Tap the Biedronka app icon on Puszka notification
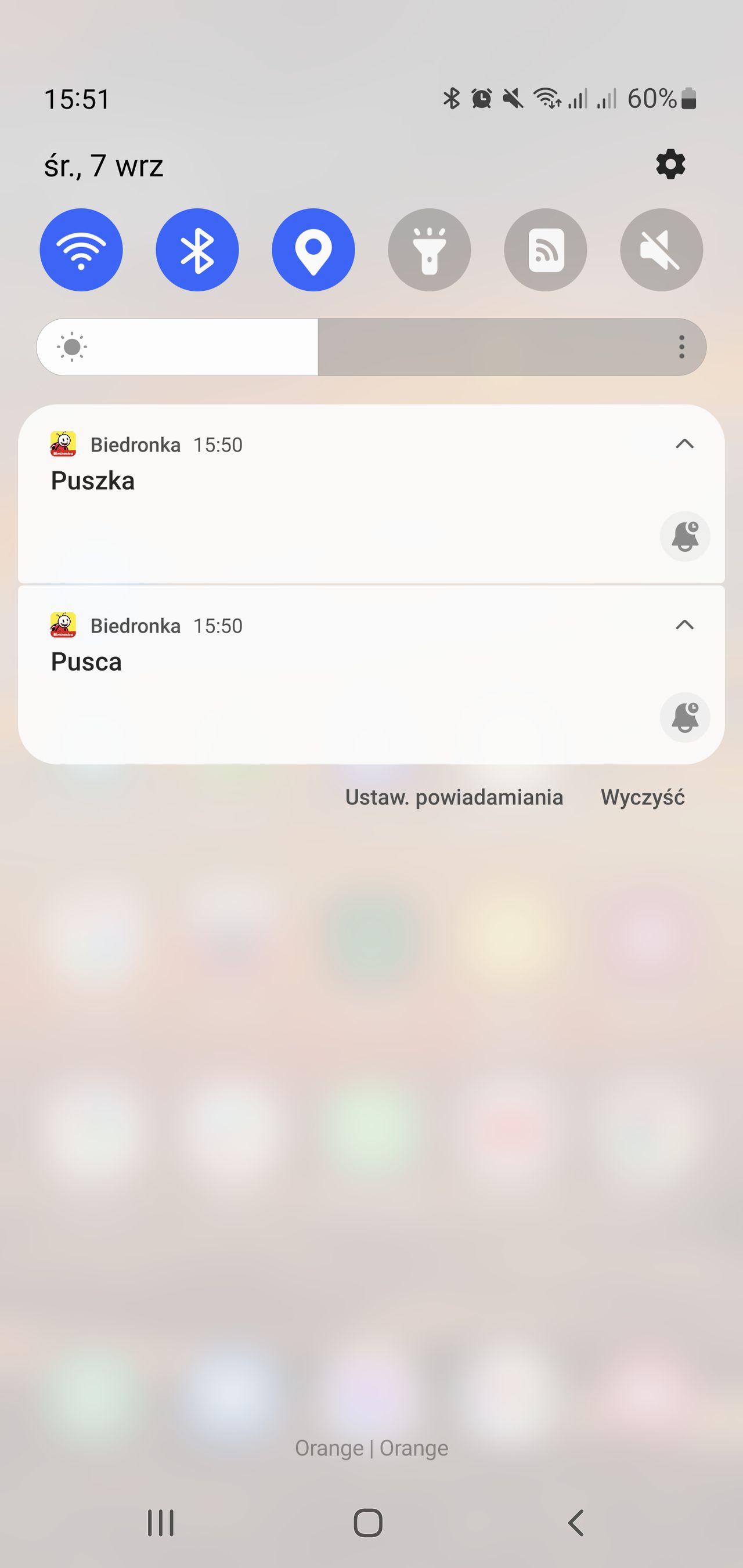 pos(63,445)
